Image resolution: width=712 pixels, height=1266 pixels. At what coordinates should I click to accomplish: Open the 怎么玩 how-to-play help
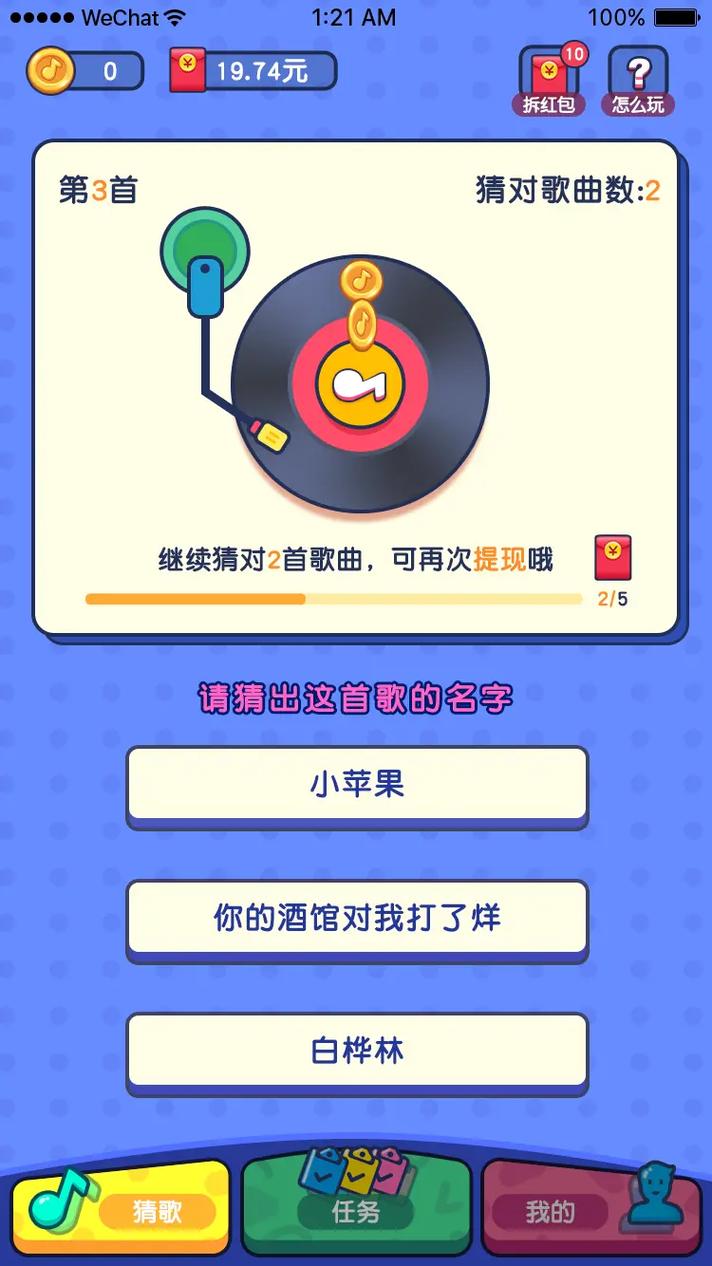(638, 81)
